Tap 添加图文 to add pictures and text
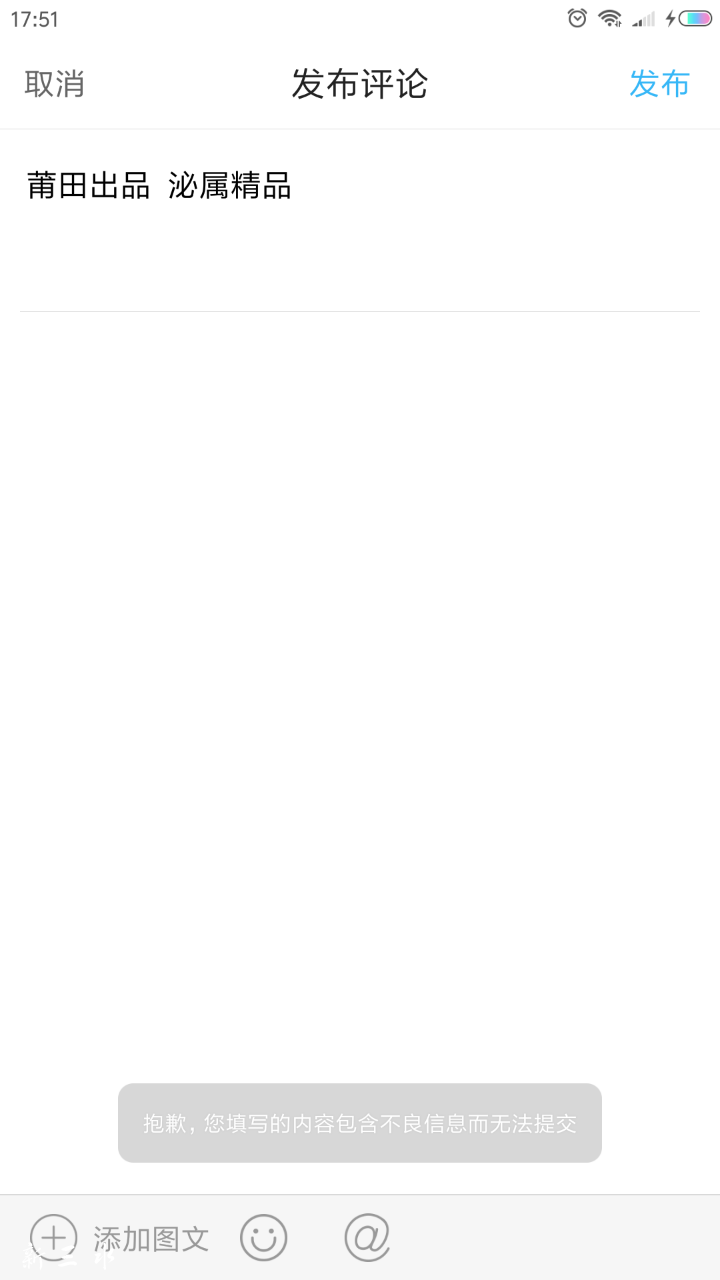Image resolution: width=720 pixels, height=1280 pixels. (x=120, y=1238)
